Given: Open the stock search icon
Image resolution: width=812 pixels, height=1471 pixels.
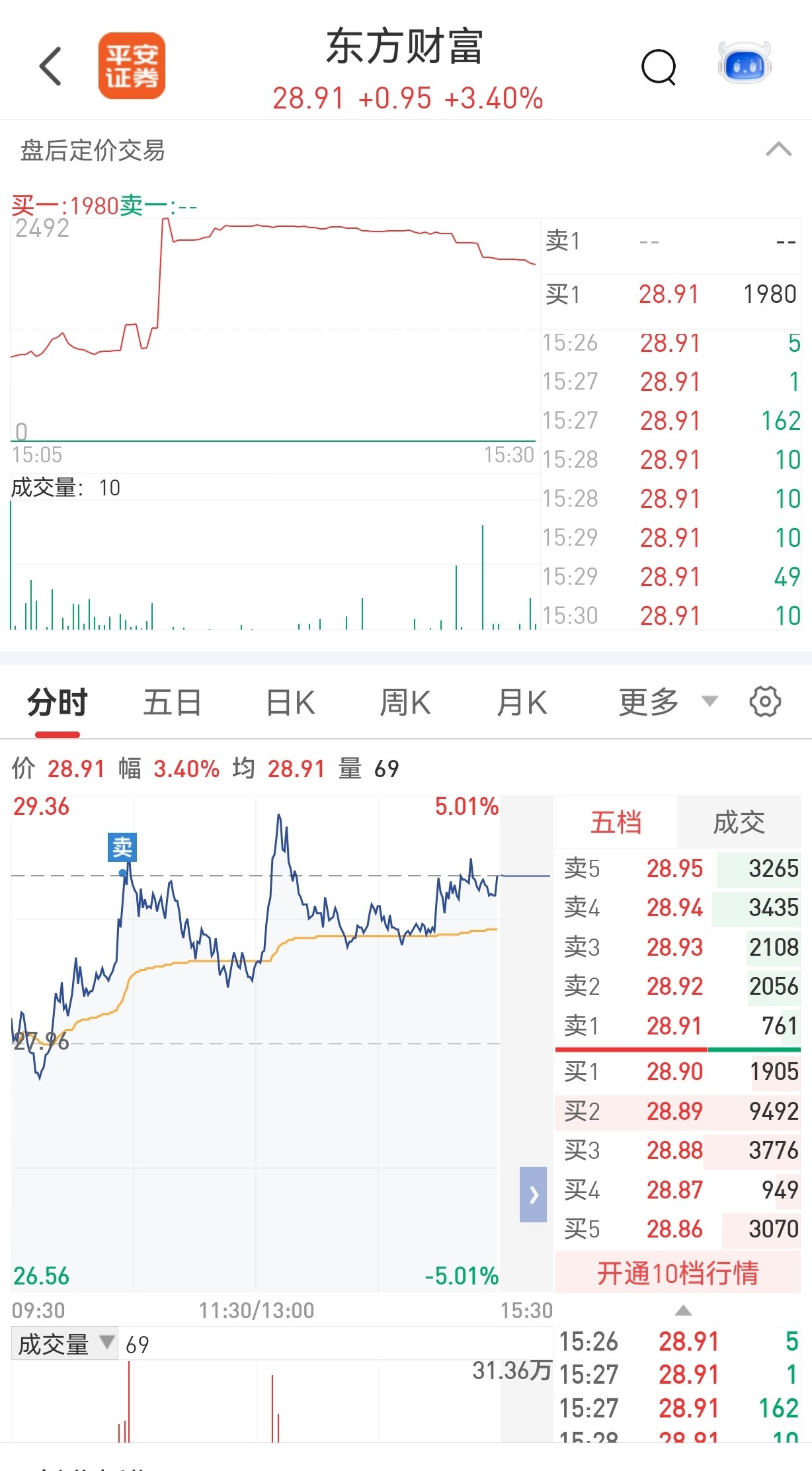Looking at the screenshot, I should tap(659, 67).
